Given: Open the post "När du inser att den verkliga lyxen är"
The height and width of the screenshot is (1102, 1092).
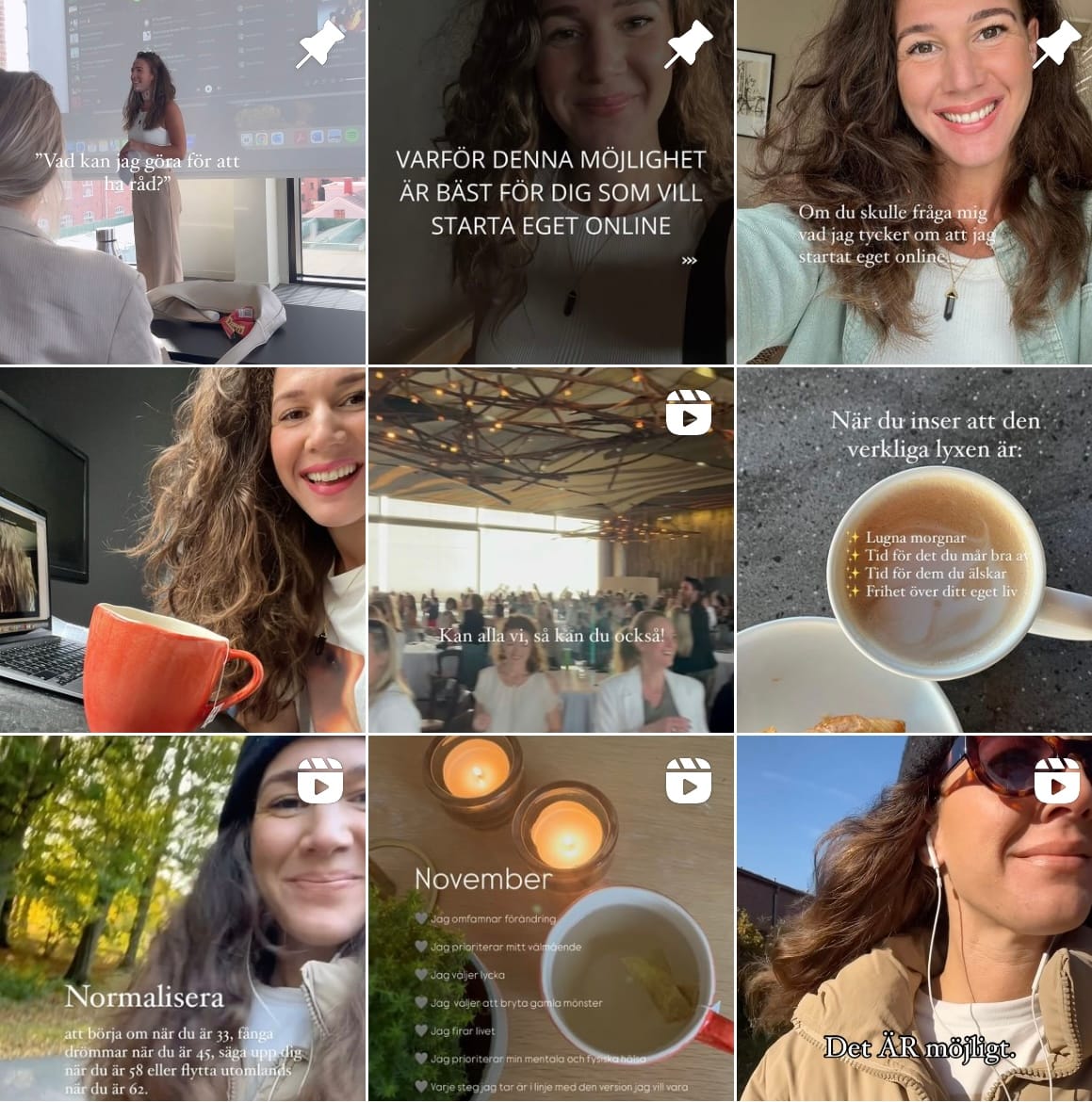Looking at the screenshot, I should click(x=914, y=550).
